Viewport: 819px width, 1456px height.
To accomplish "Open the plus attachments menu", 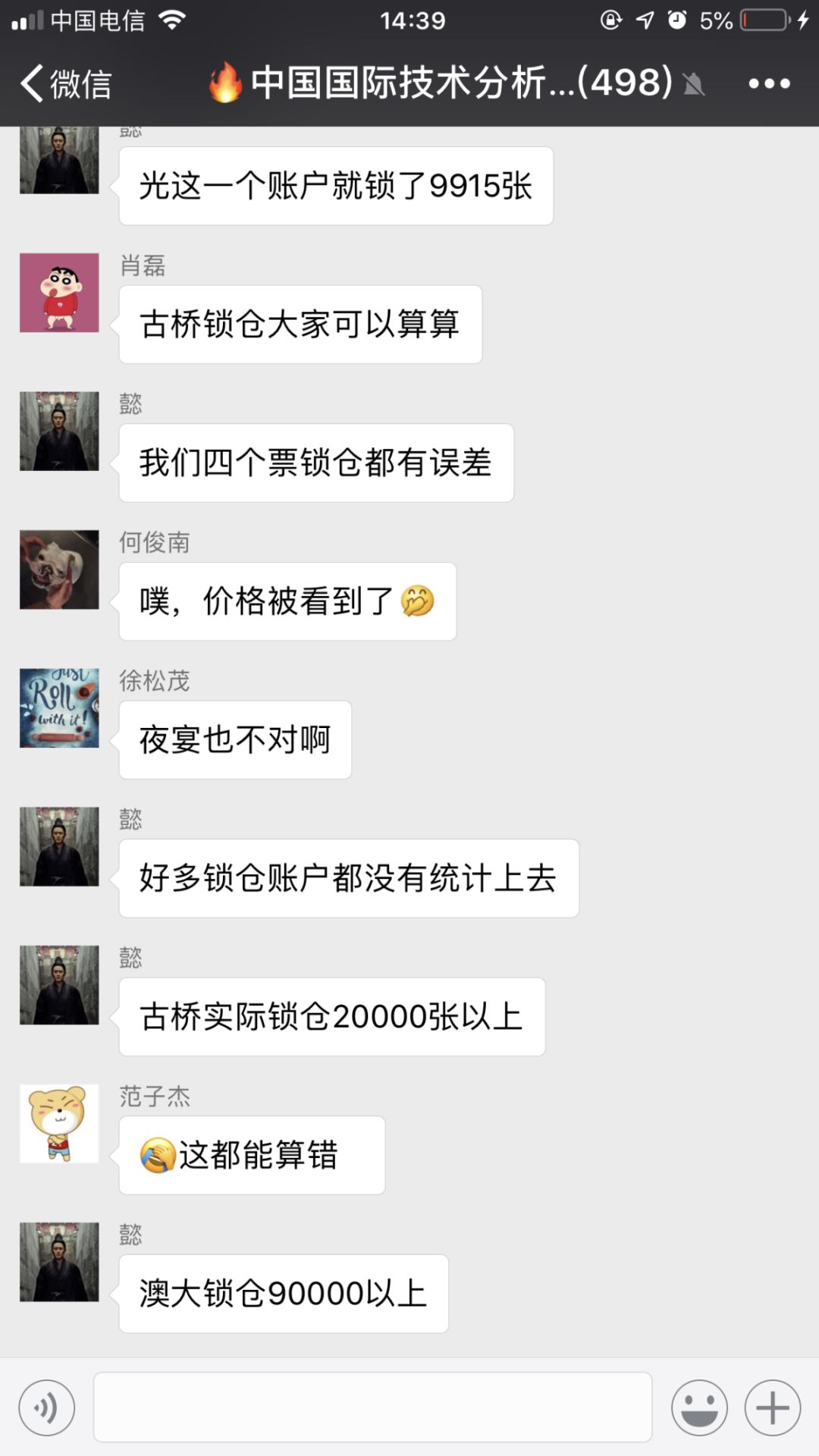I will pos(772,1408).
